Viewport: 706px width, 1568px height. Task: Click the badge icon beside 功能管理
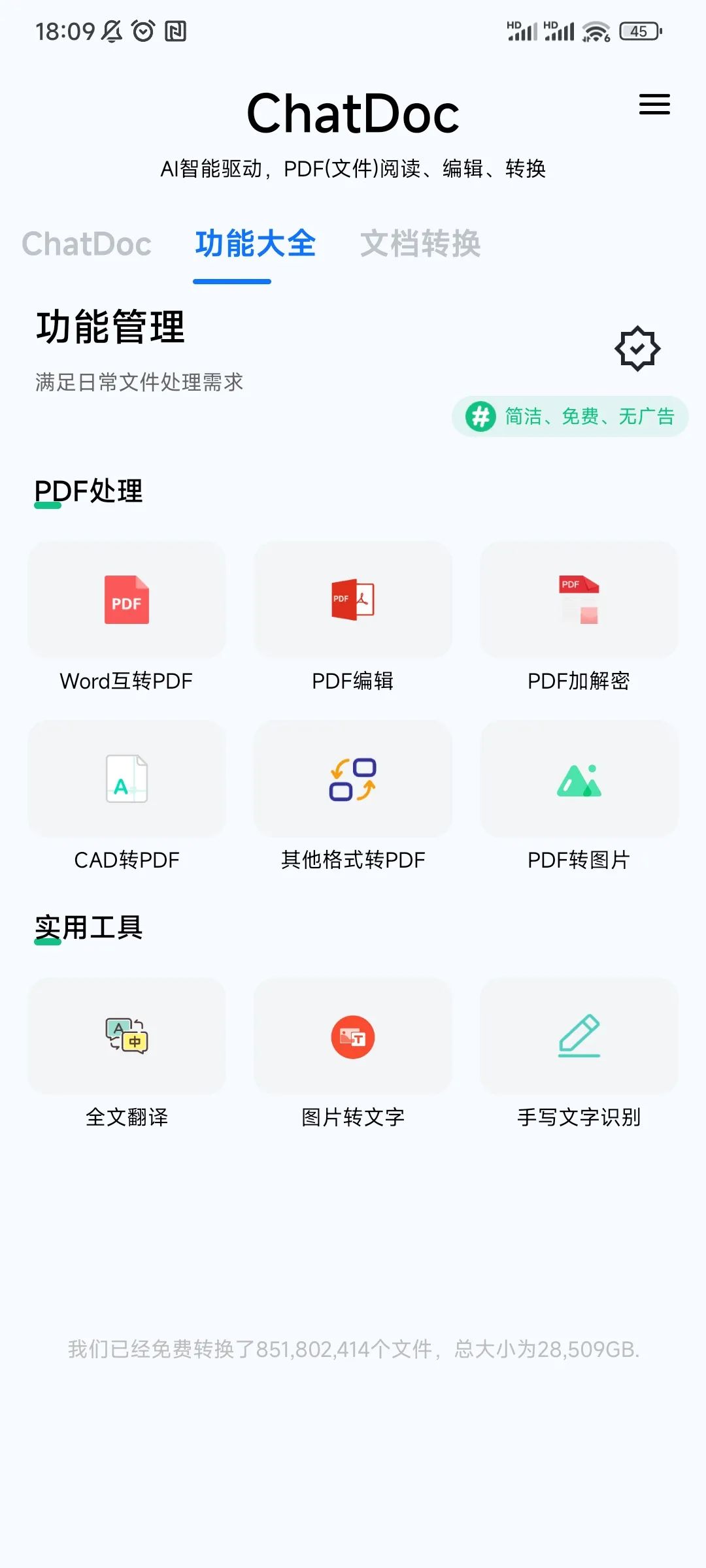[x=636, y=350]
